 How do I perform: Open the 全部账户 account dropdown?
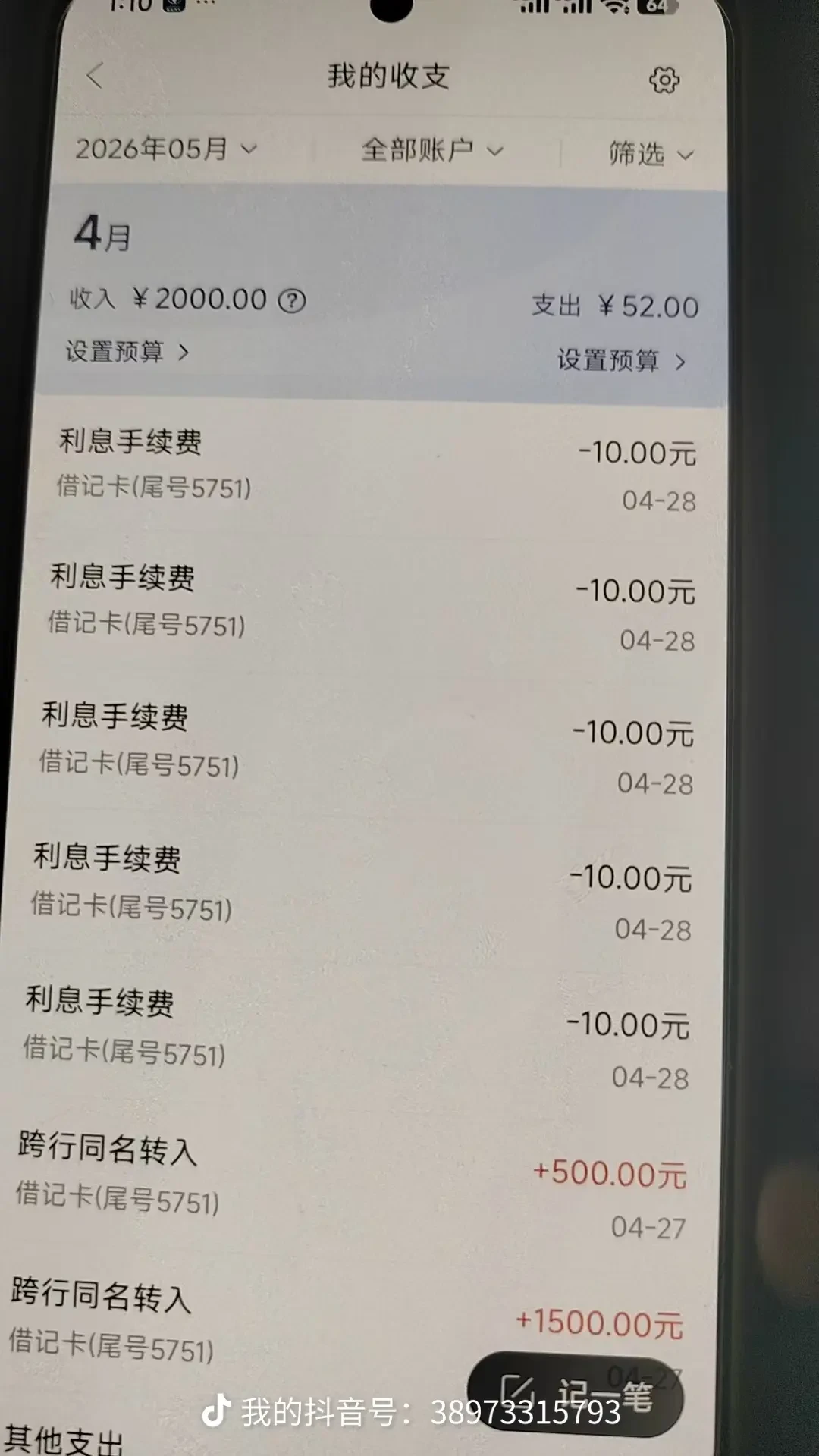click(431, 150)
